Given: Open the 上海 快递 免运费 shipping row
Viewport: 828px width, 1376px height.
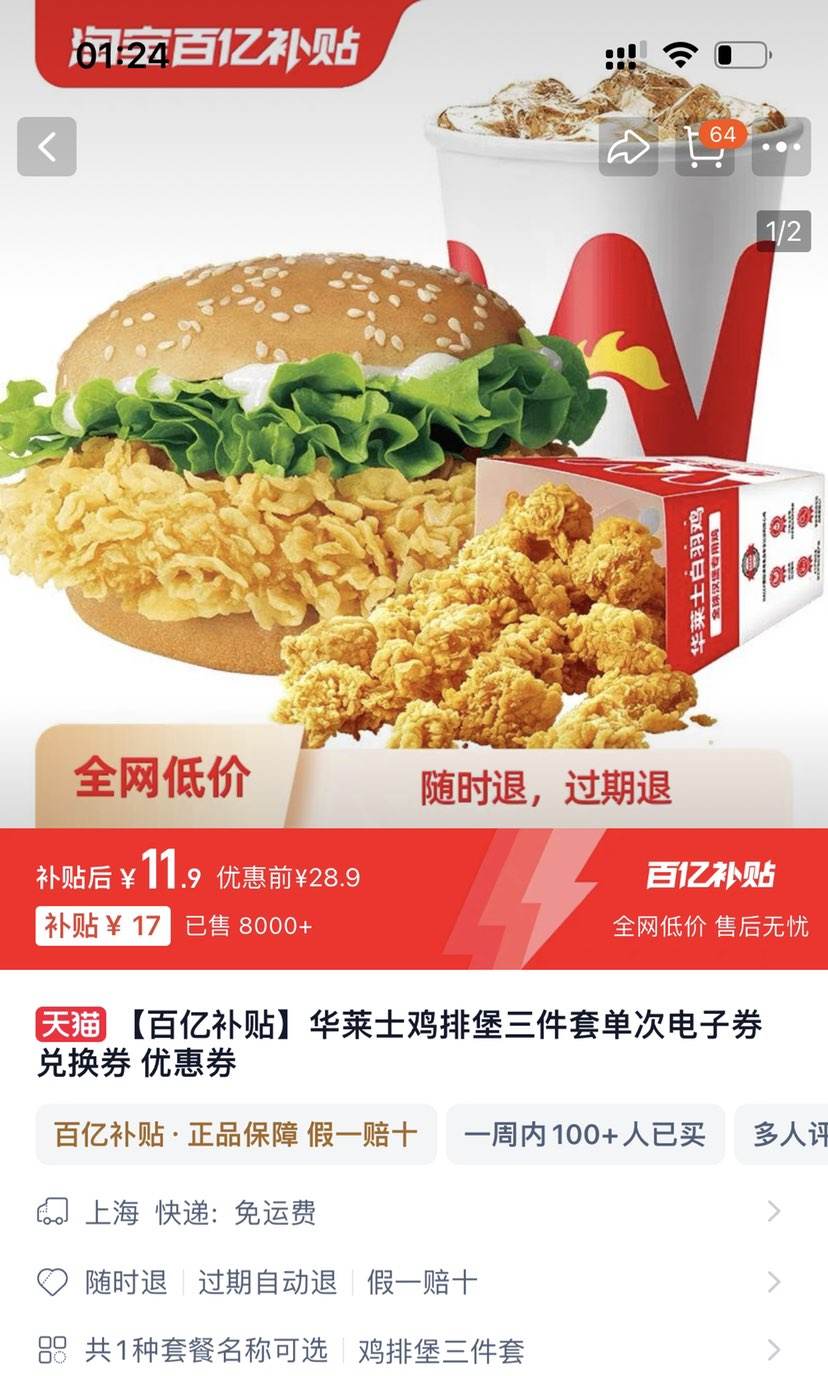Looking at the screenshot, I should (x=414, y=1213).
